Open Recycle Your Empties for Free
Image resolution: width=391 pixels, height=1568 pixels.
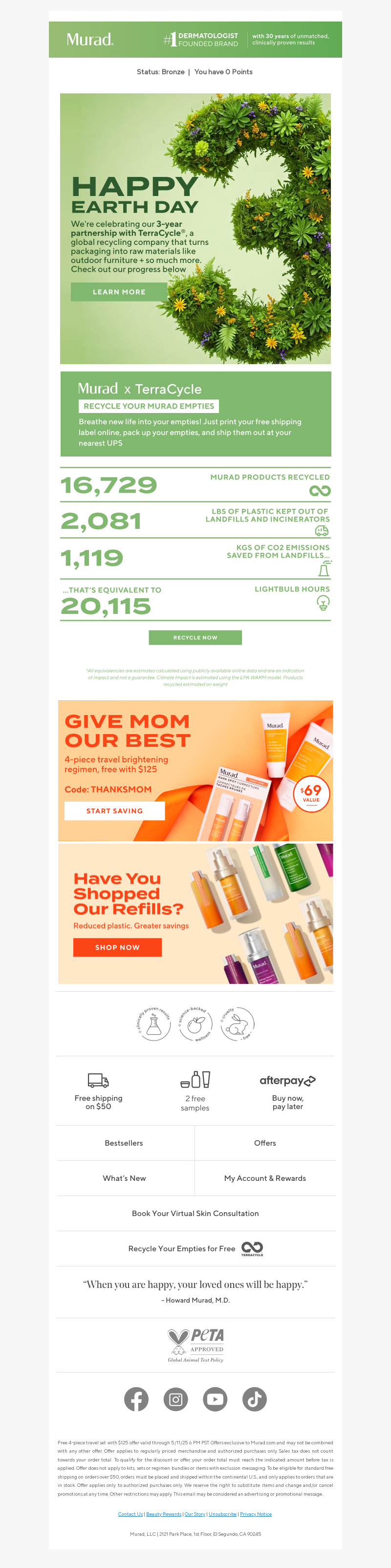pos(195,1248)
